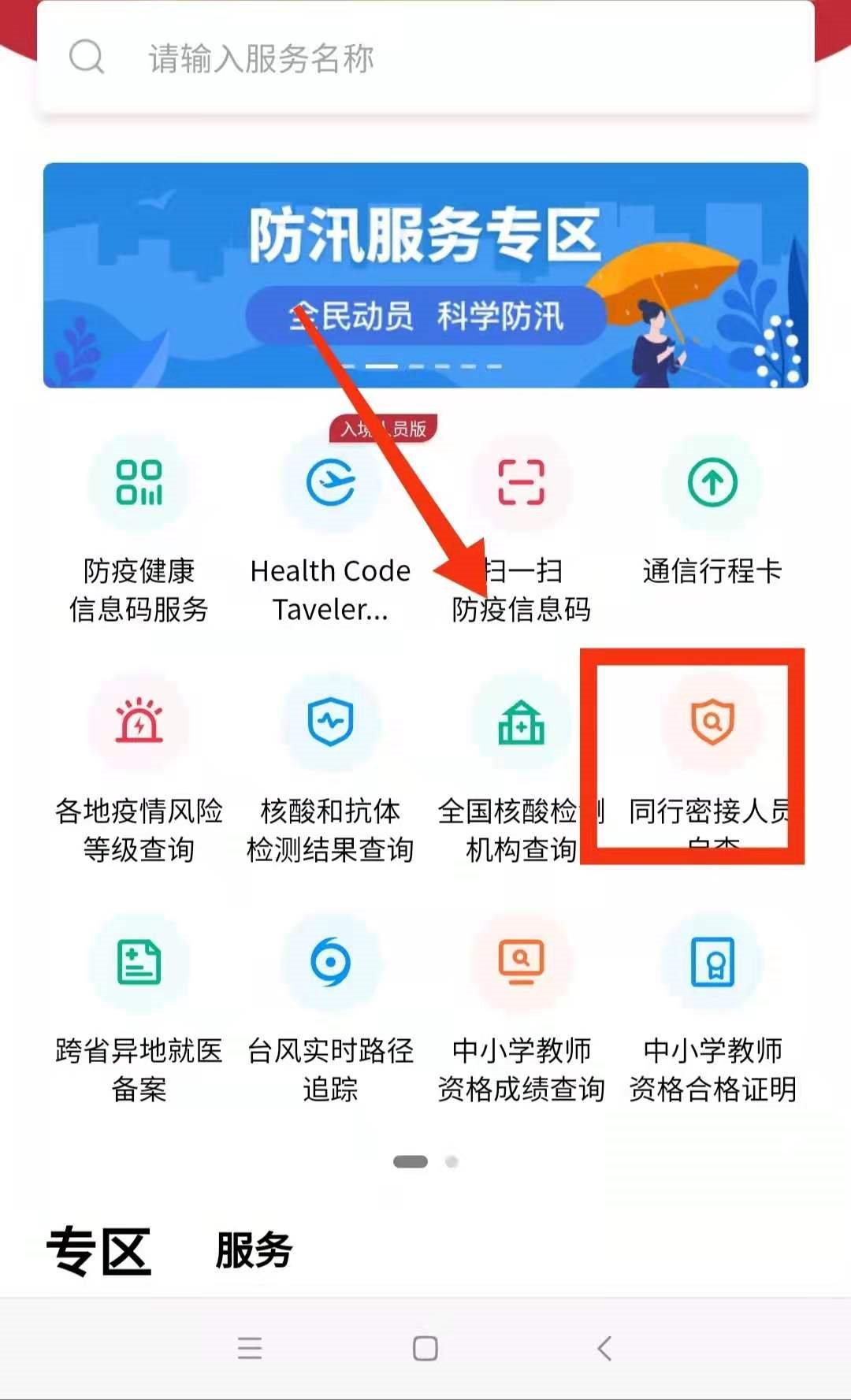Open the 防汛服务专区 banner

pos(425,275)
